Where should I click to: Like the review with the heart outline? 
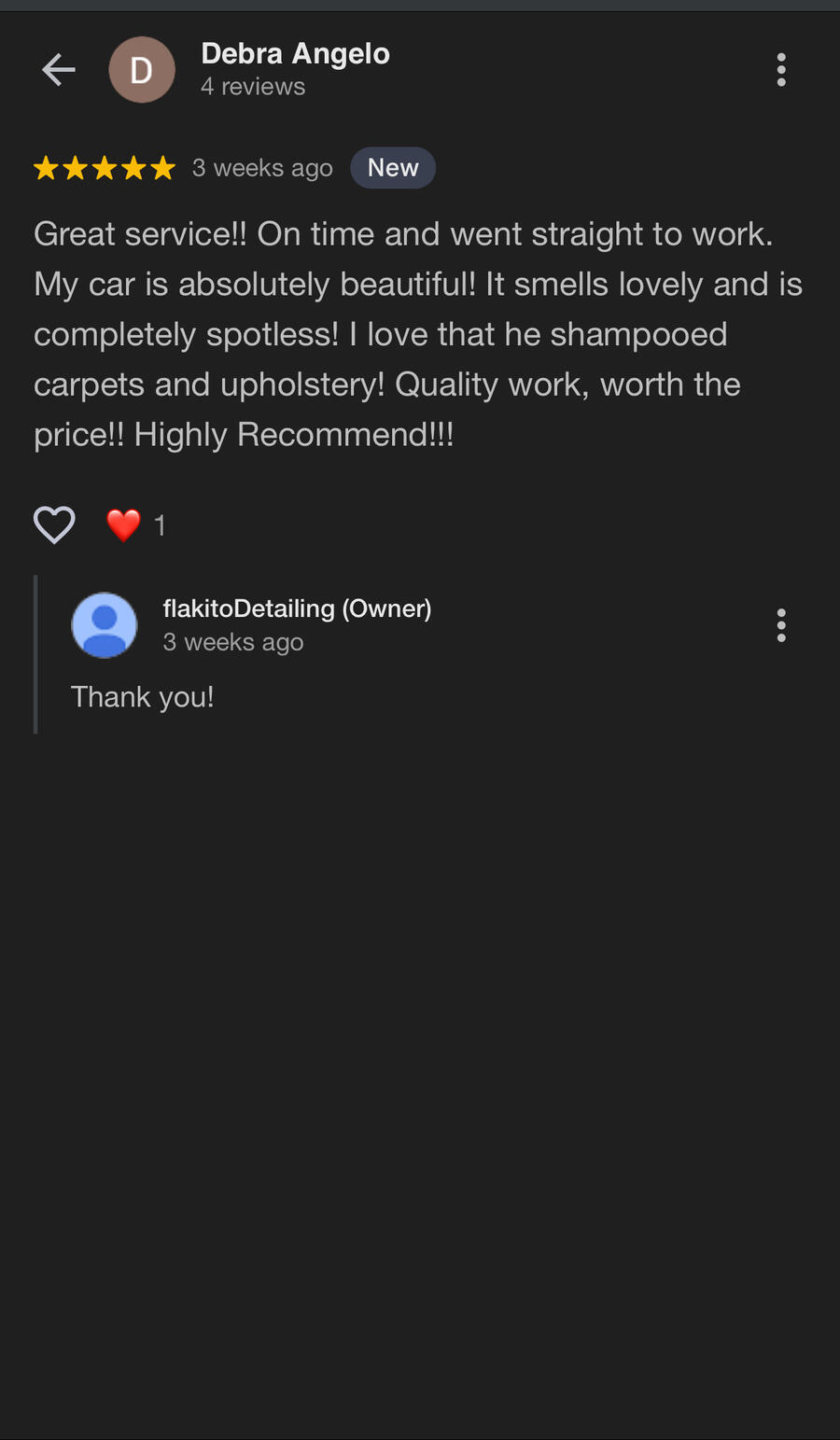(x=54, y=524)
